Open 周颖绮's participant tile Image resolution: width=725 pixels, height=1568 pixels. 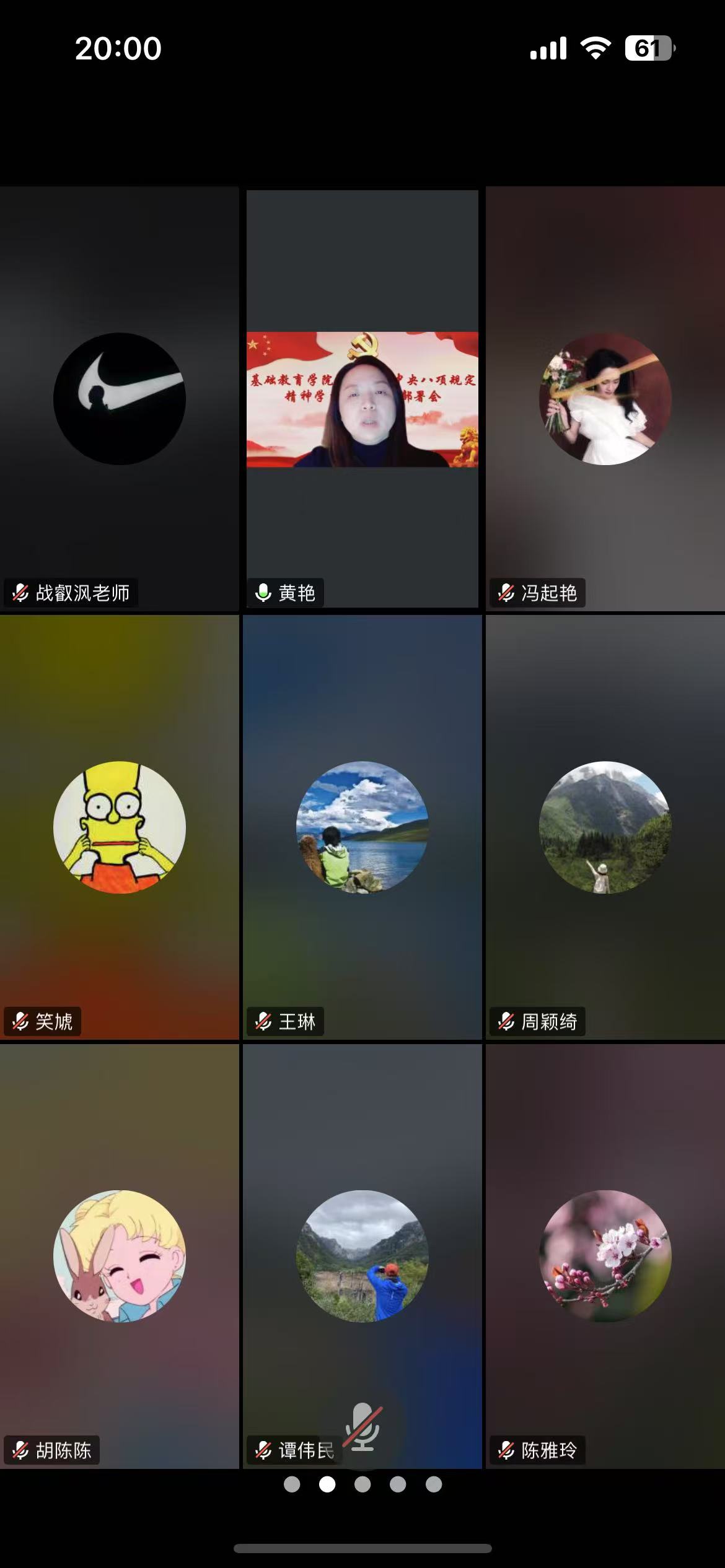click(605, 827)
